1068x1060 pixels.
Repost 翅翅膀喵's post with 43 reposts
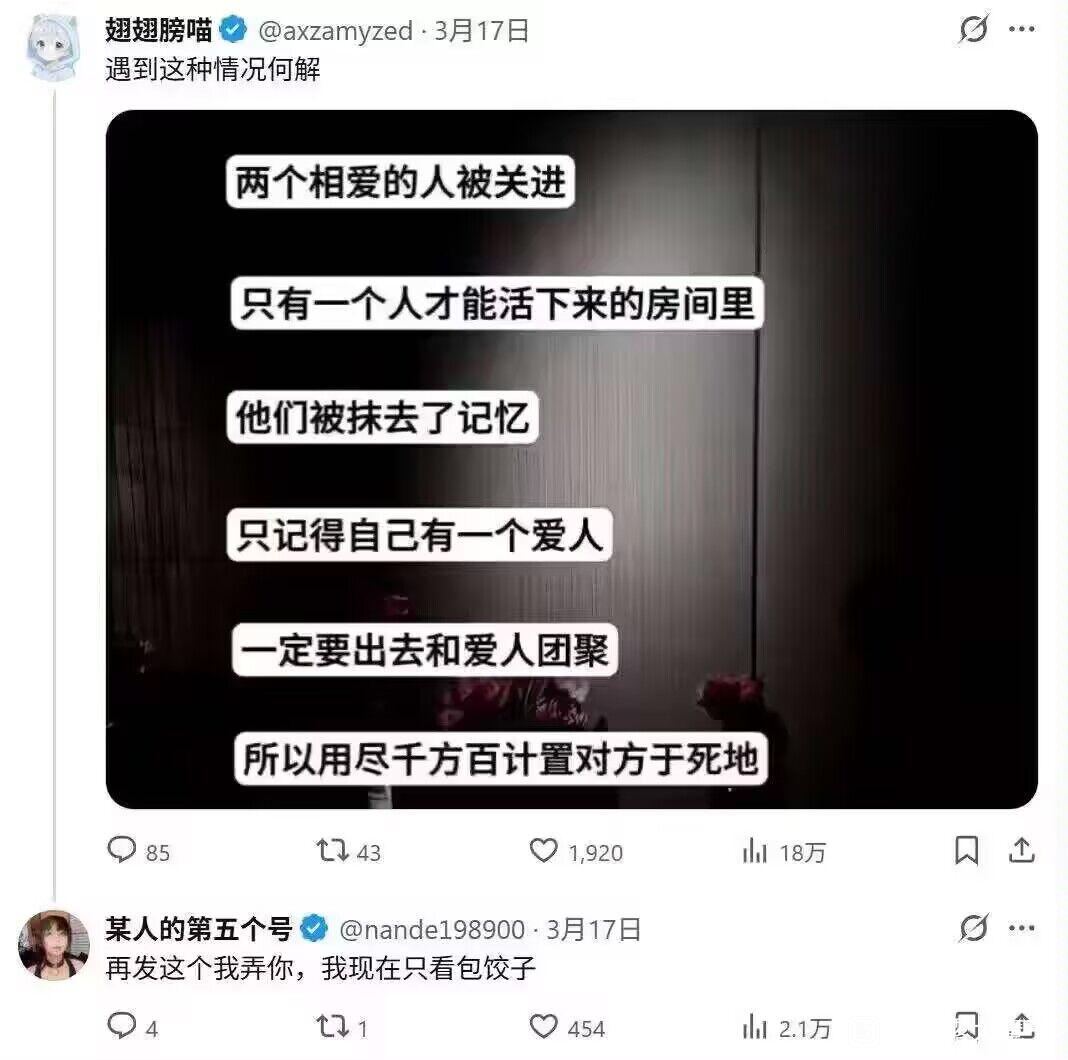point(332,851)
